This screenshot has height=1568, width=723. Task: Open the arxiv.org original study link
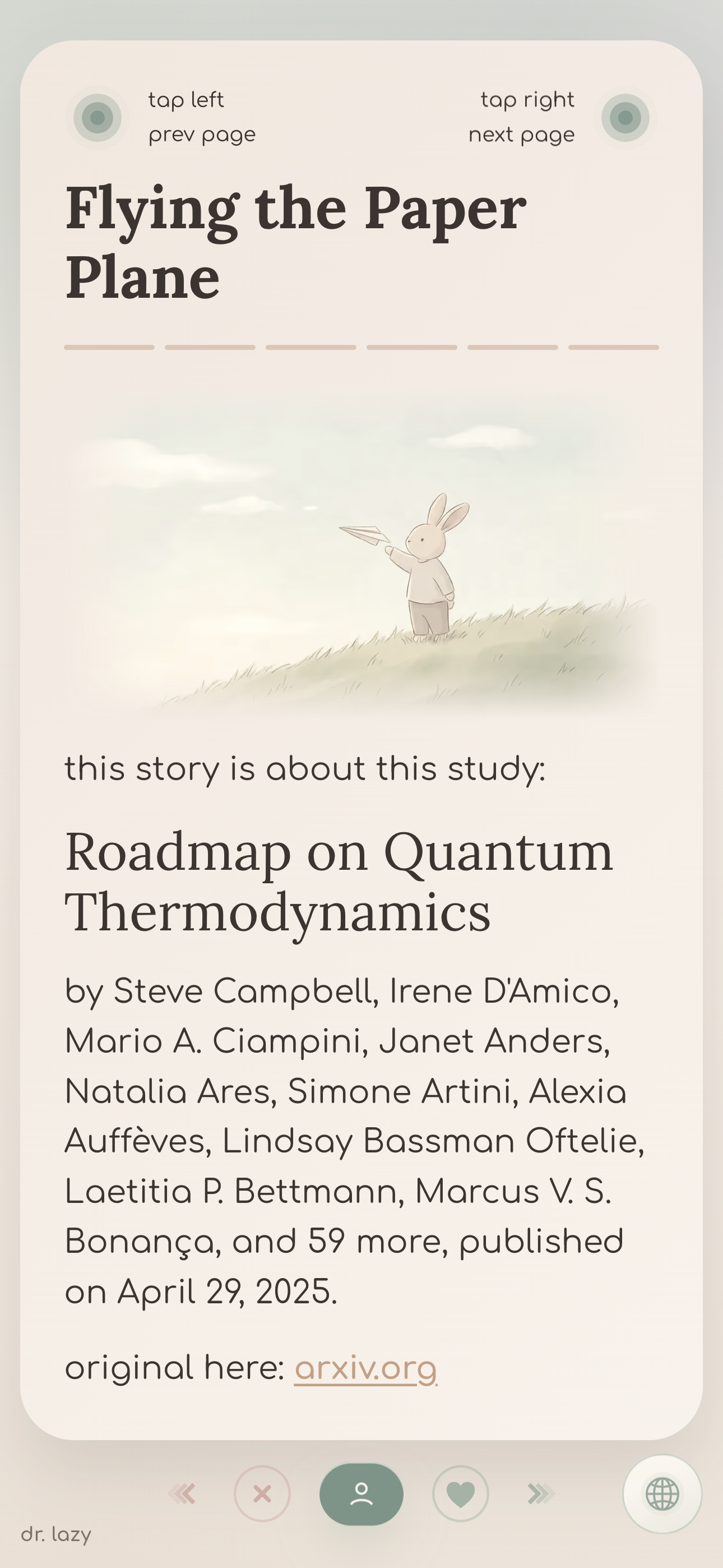[365, 1368]
